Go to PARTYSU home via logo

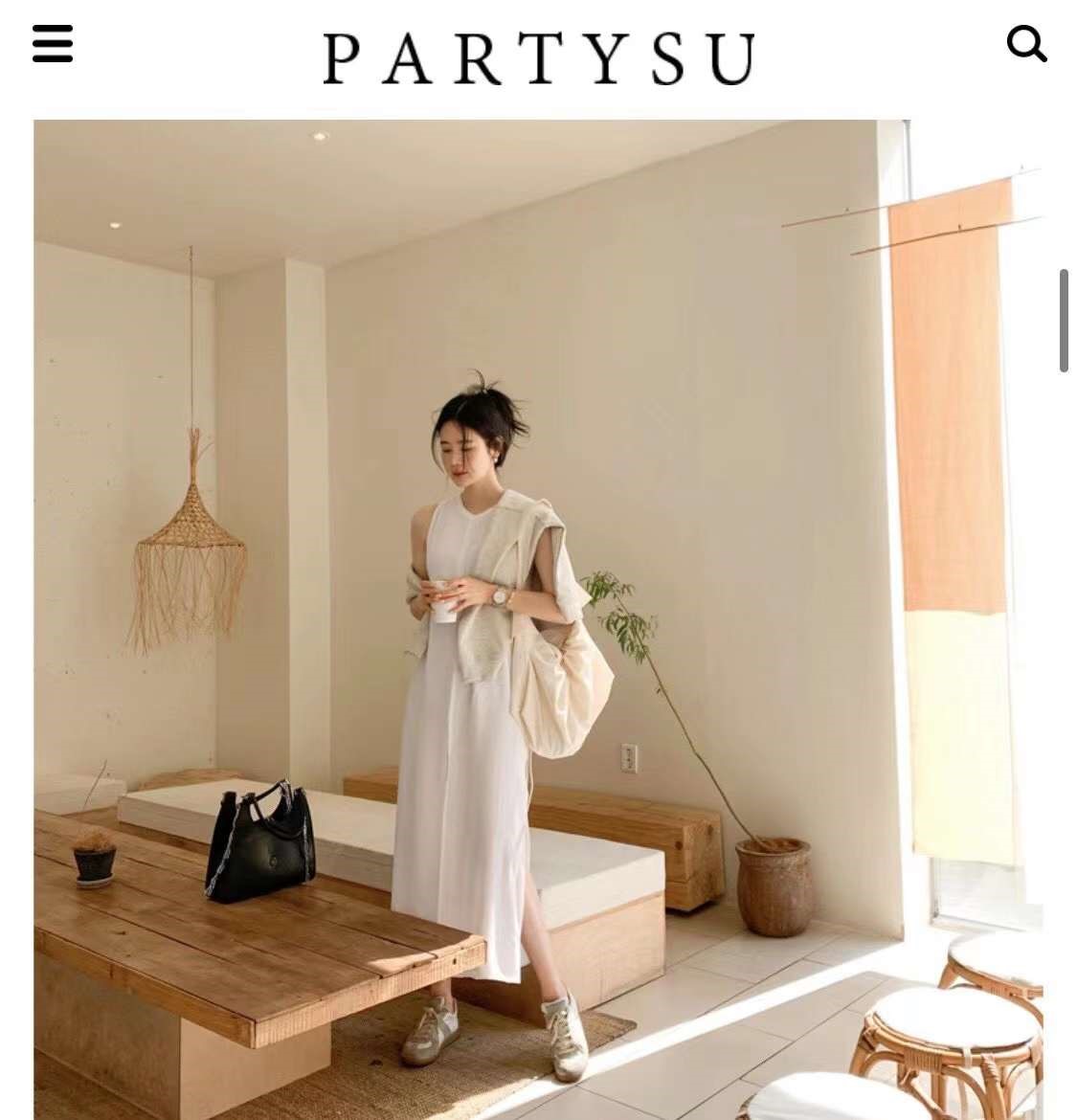click(x=538, y=58)
